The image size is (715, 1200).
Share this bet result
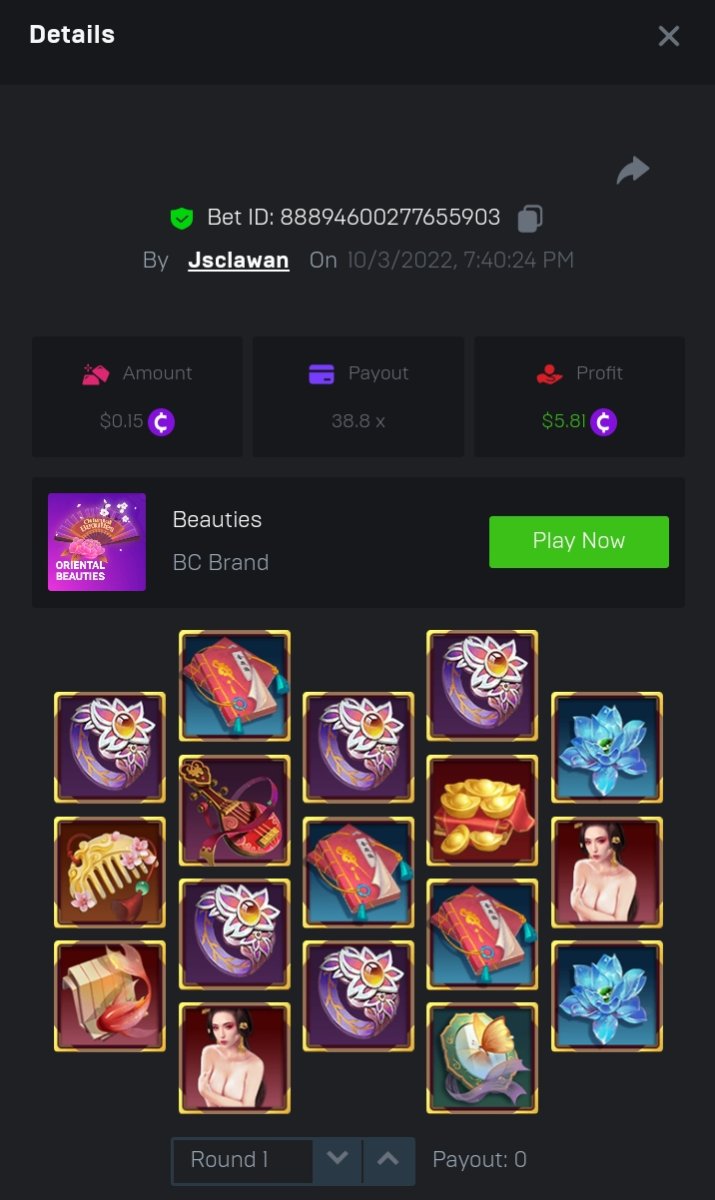(x=632, y=171)
